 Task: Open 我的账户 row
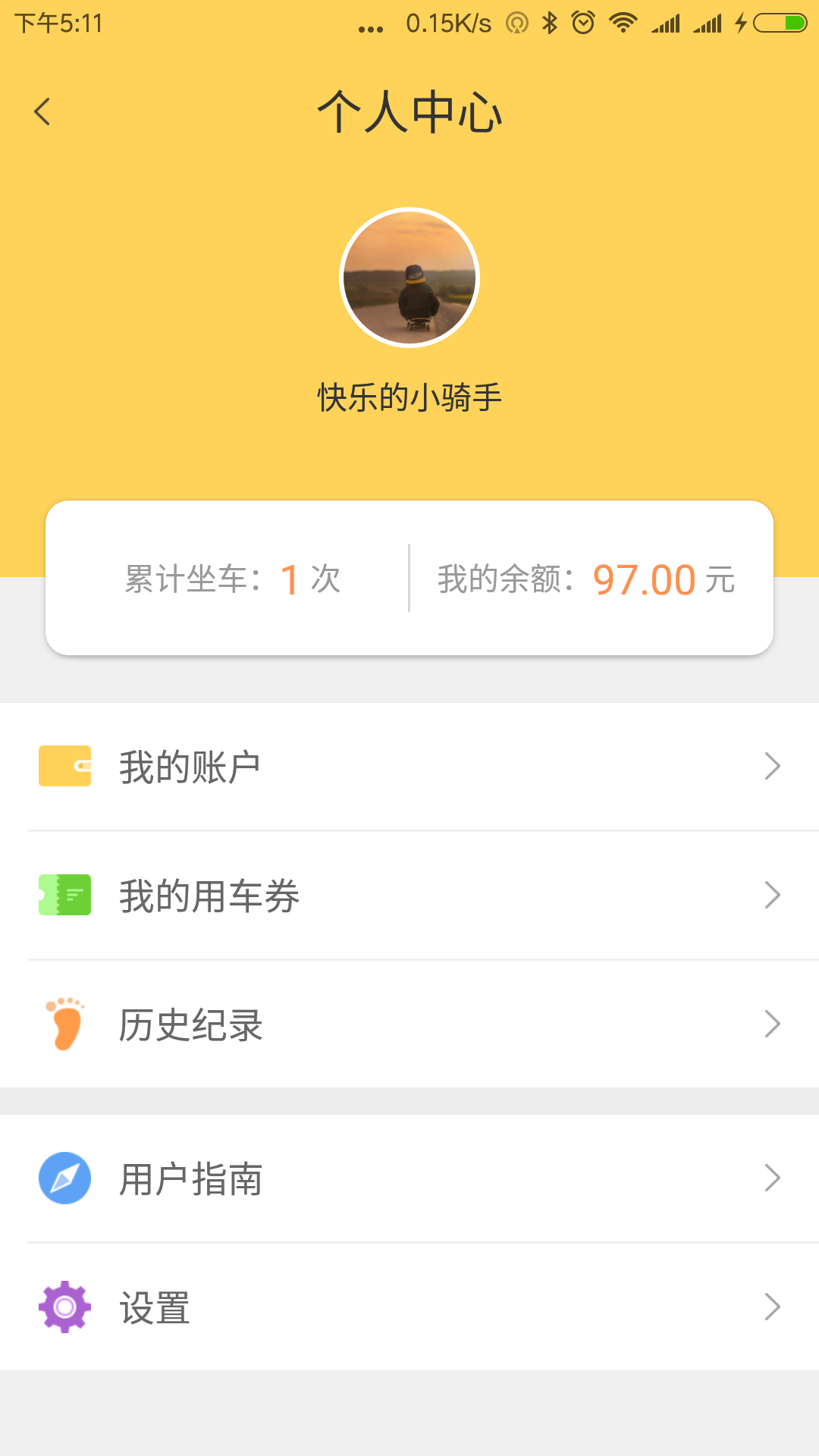(409, 767)
